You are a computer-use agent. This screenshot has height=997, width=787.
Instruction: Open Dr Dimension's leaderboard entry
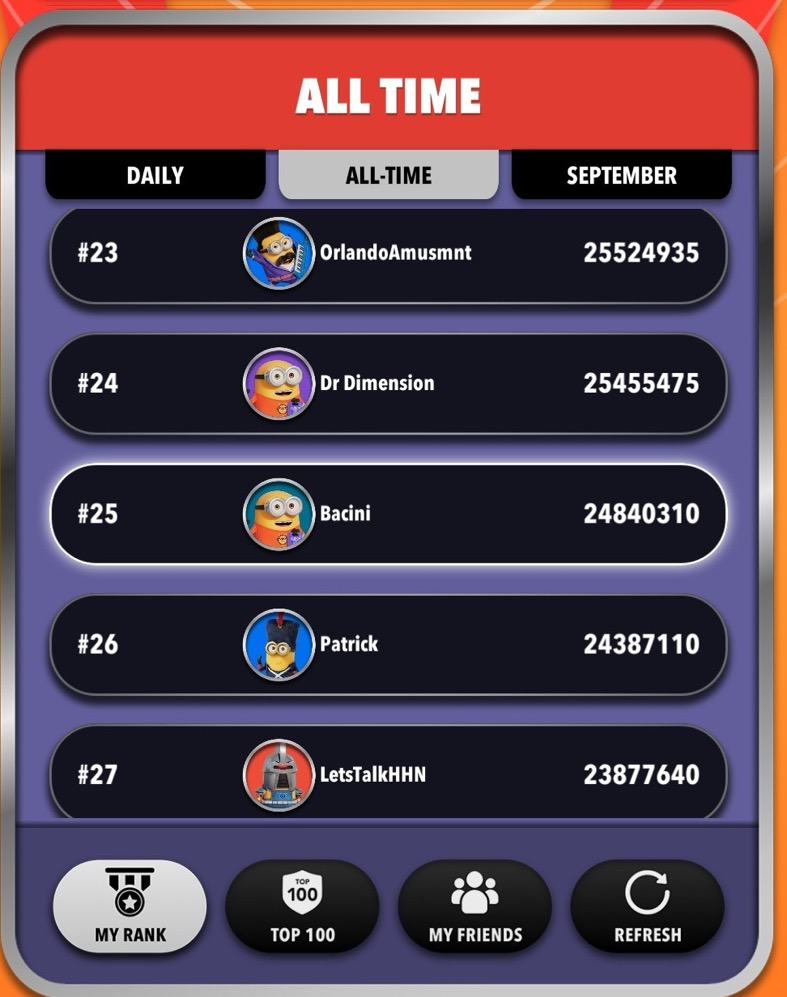(x=388, y=383)
